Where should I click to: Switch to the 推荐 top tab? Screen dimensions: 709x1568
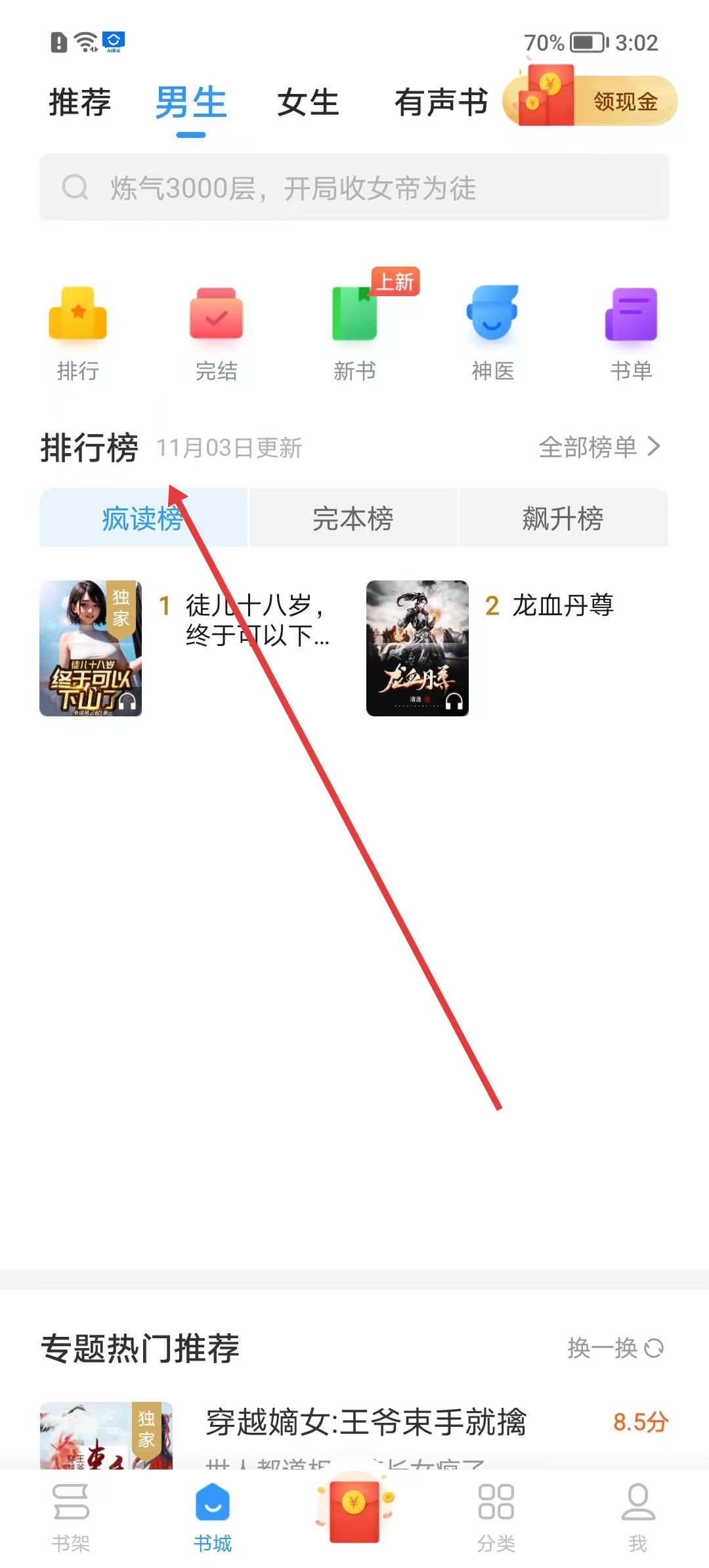pyautogui.click(x=80, y=102)
